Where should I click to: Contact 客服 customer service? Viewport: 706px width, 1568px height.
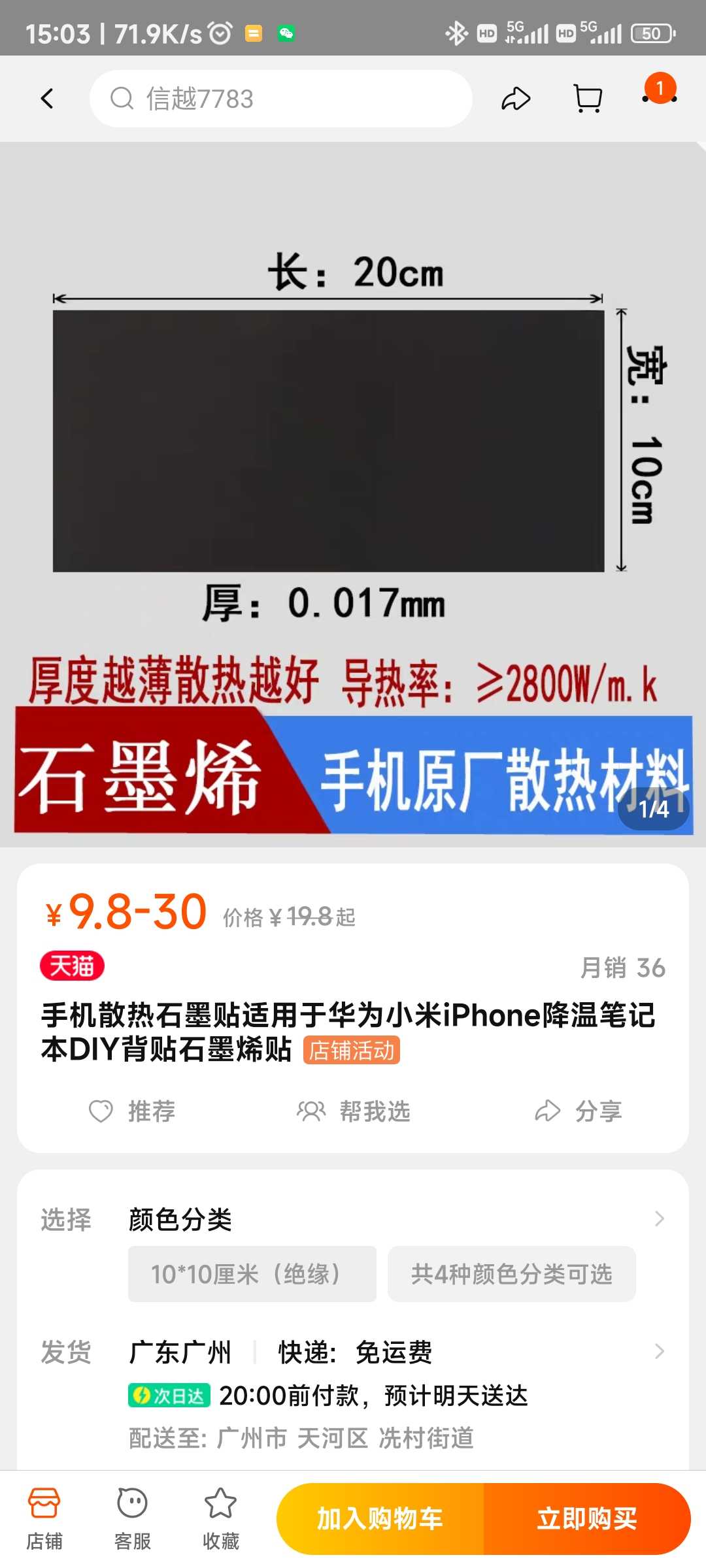tap(133, 1518)
